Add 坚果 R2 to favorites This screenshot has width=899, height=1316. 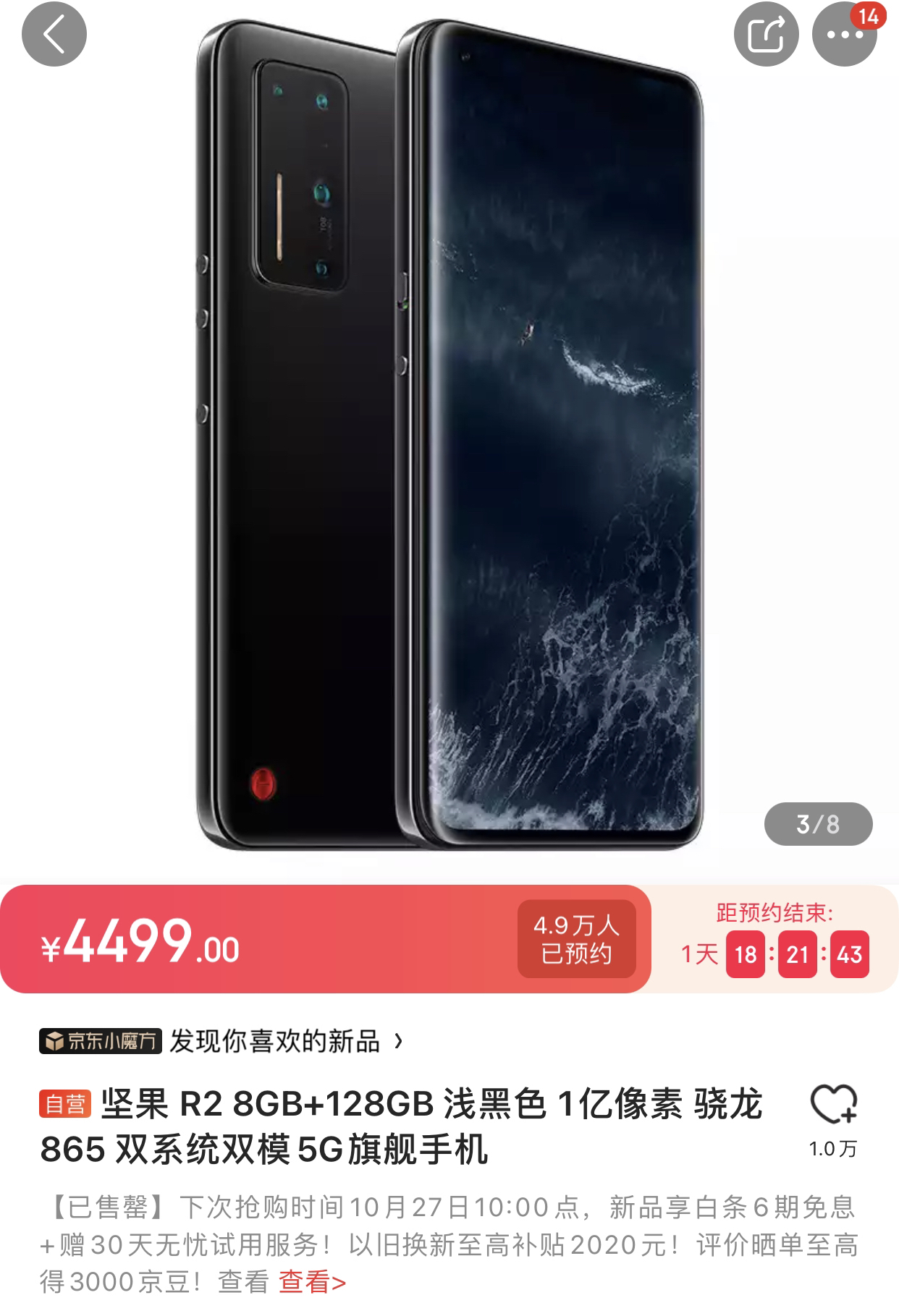(x=833, y=1105)
